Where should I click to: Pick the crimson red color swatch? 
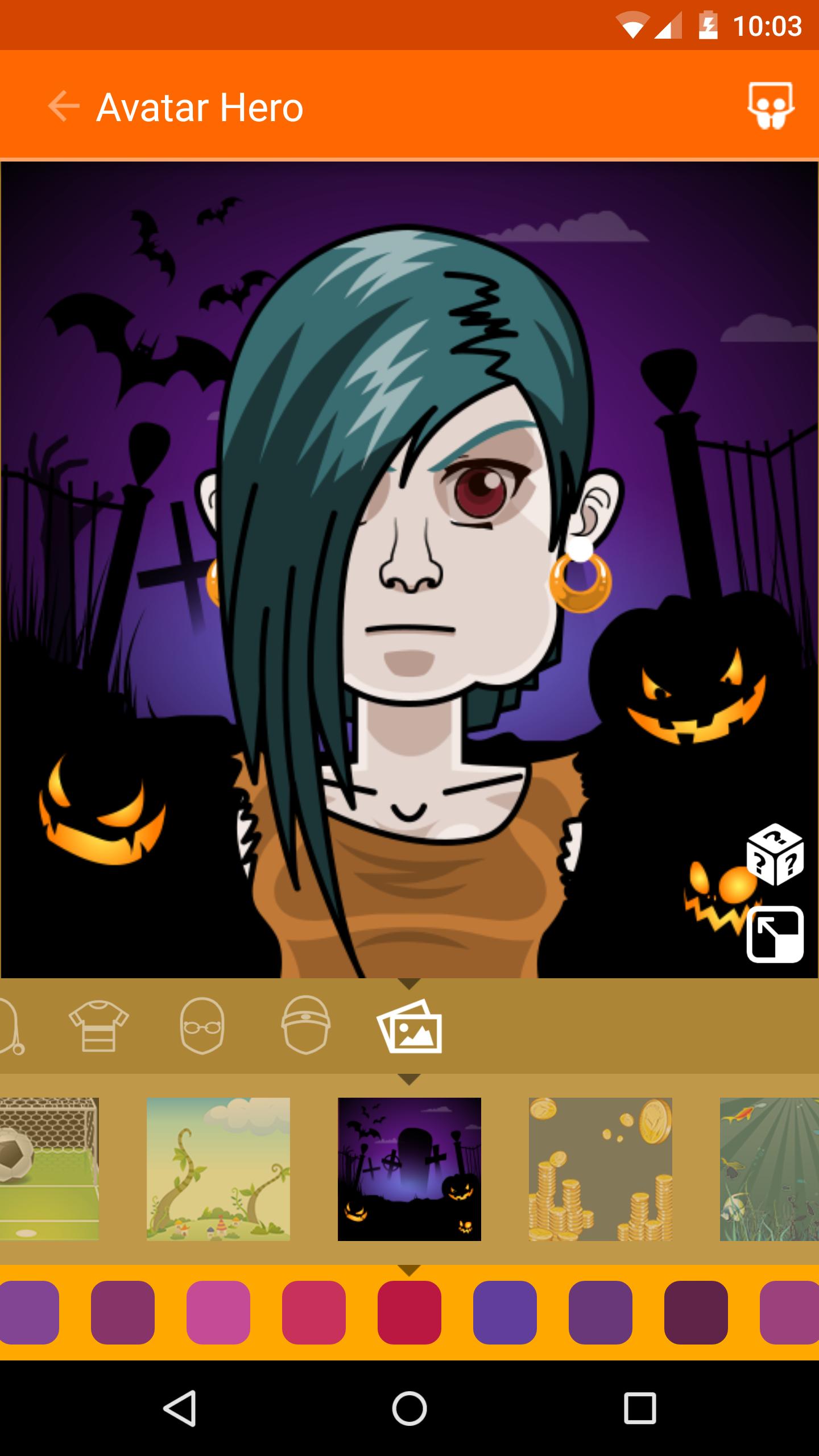coord(409,1312)
